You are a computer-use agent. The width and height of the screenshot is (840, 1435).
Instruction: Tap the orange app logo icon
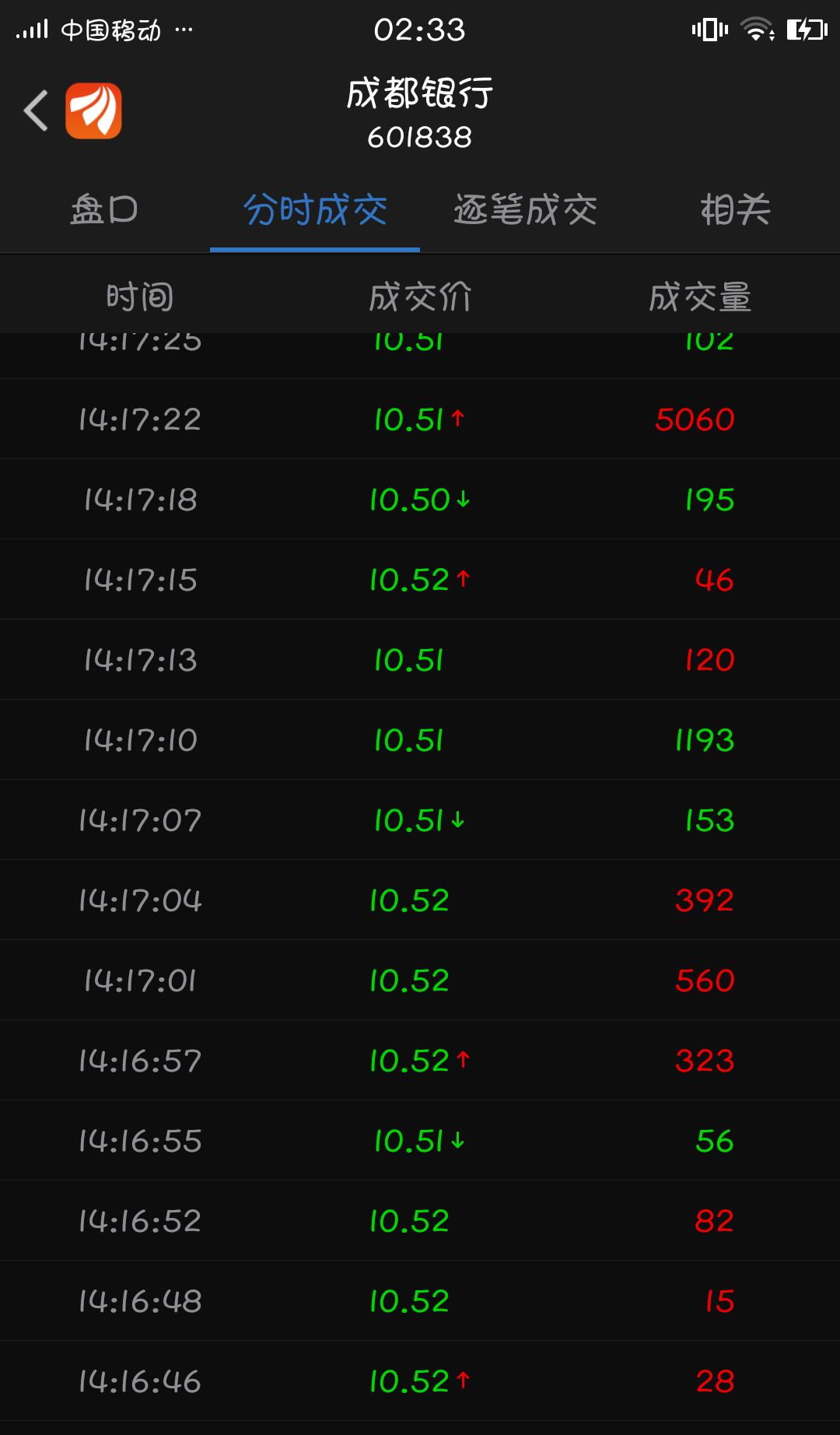click(93, 111)
